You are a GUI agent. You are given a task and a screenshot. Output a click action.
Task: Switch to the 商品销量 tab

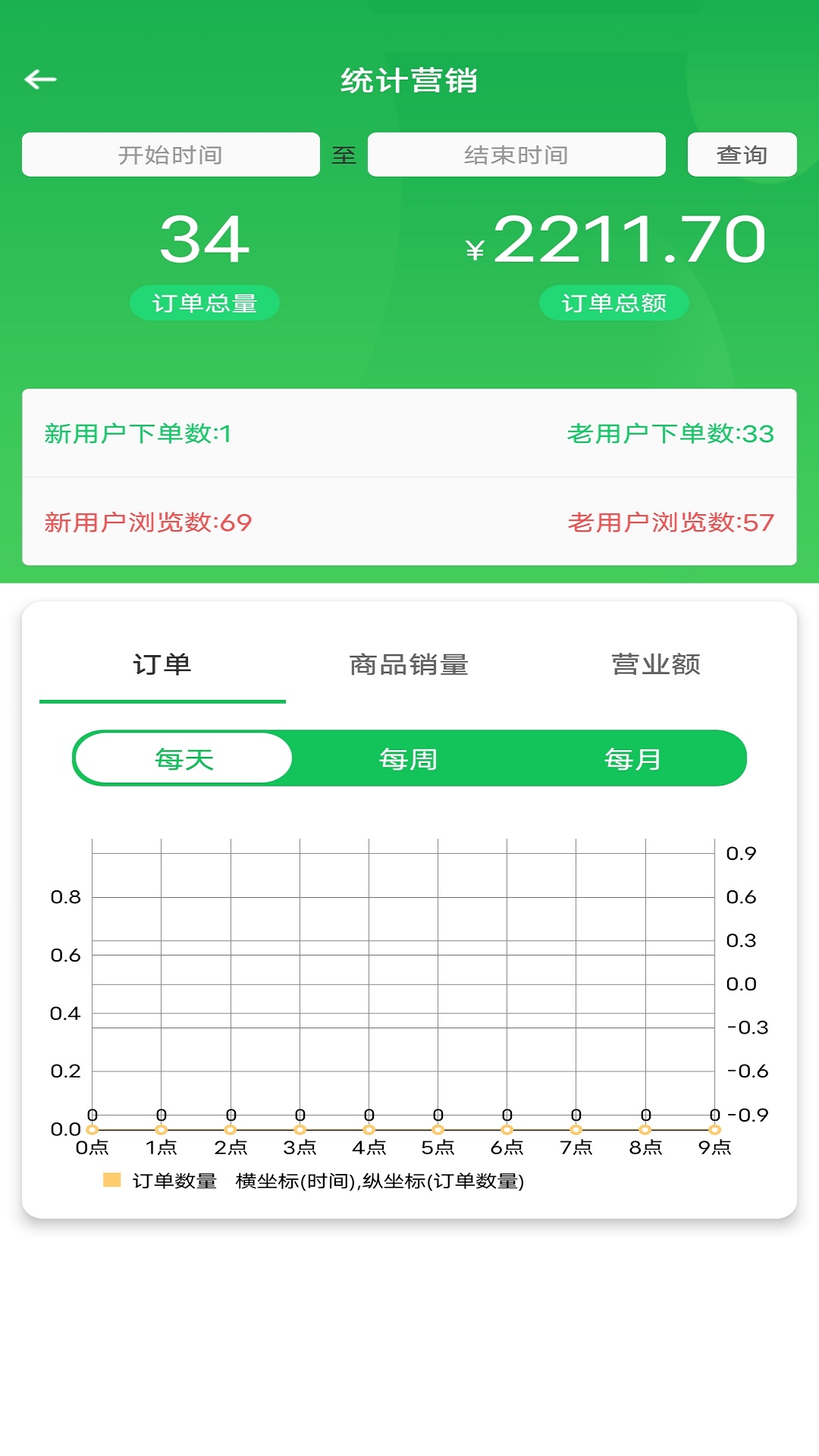tap(409, 666)
